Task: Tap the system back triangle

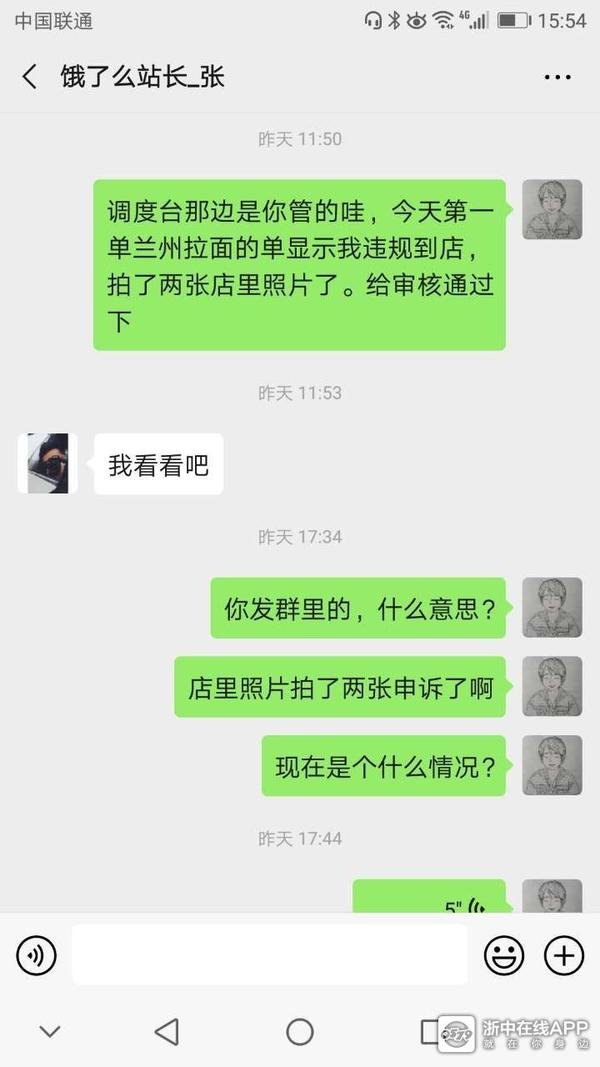Action: coord(167,1032)
